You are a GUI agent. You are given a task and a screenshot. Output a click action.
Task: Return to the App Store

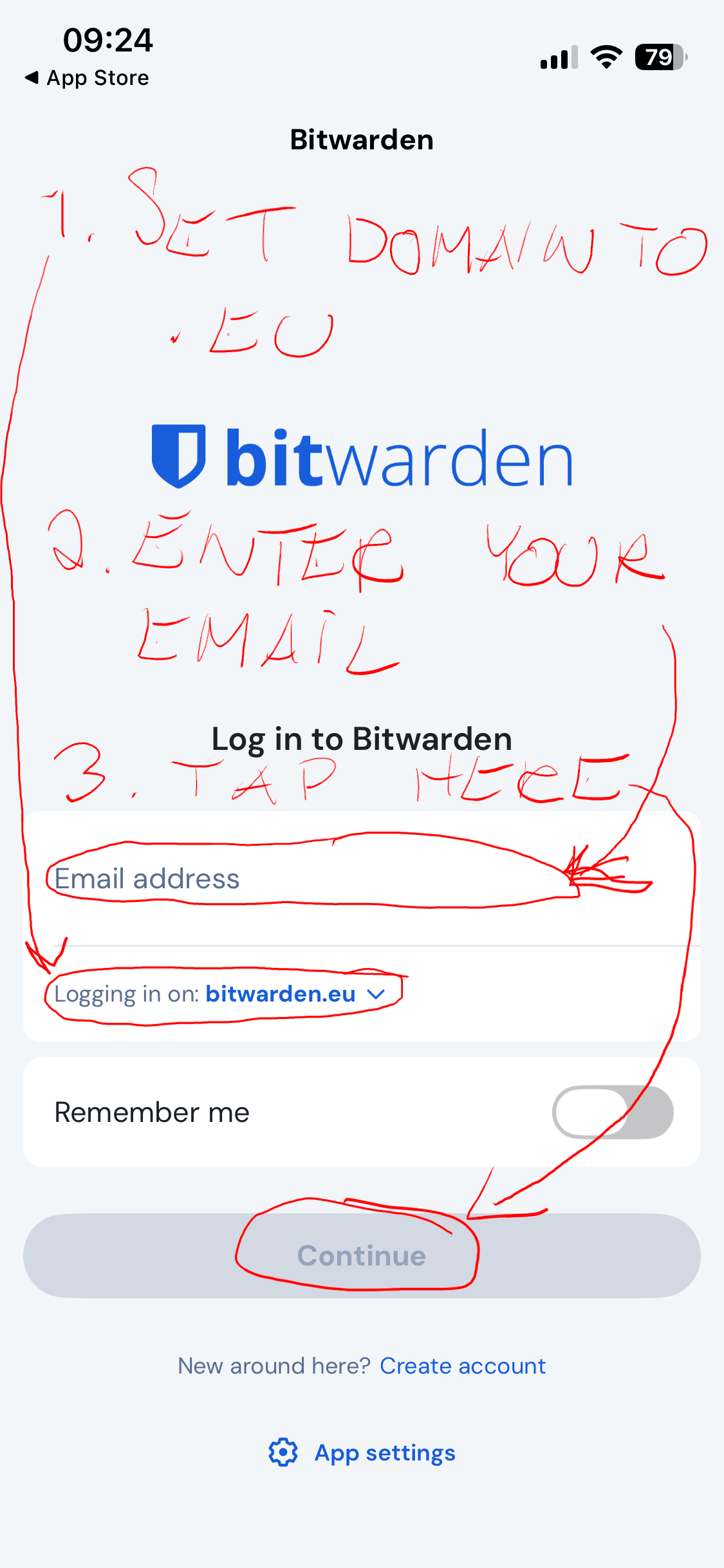click(87, 78)
